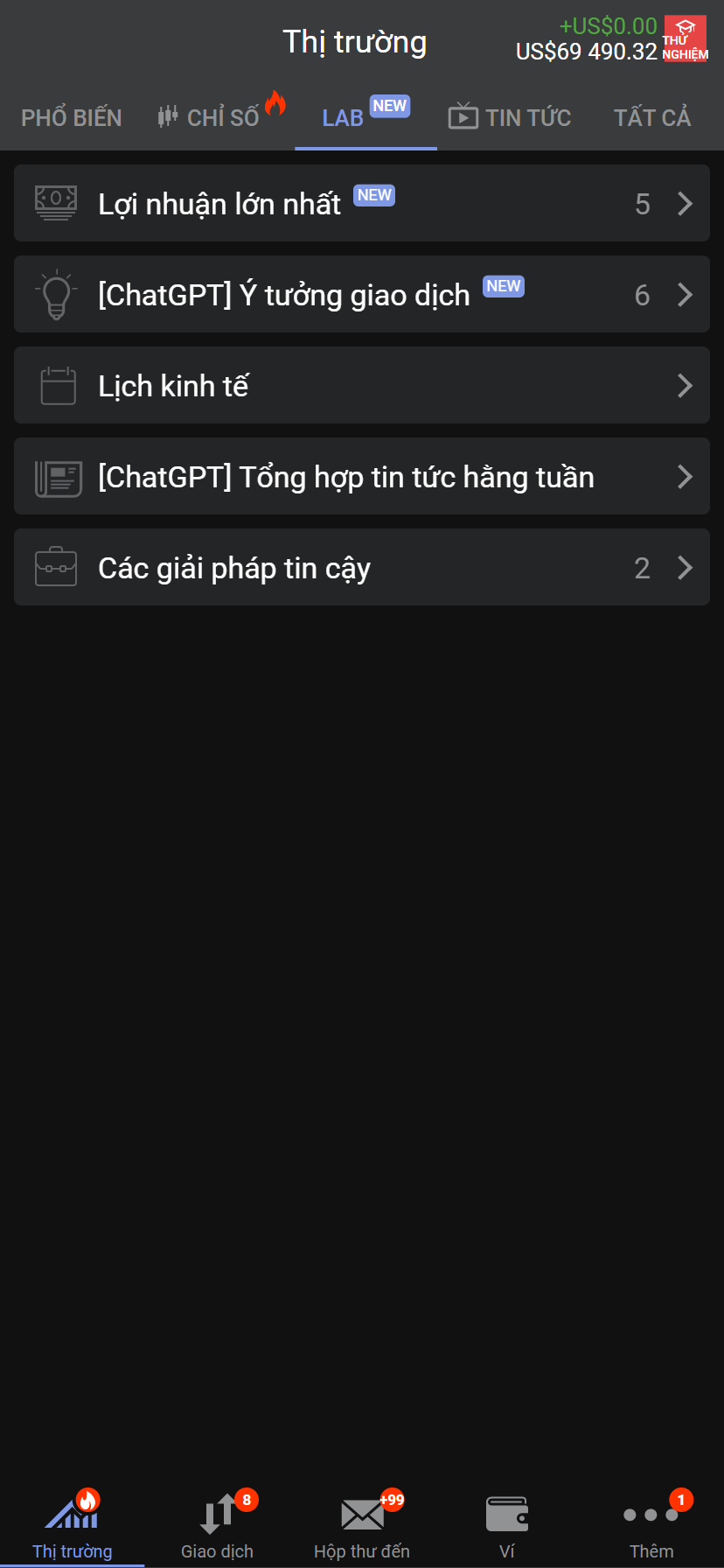The width and height of the screenshot is (724, 1568).
Task: Open [ChatGPT] Tổng hợp tin tức hằng tuần
Action: click(x=361, y=477)
